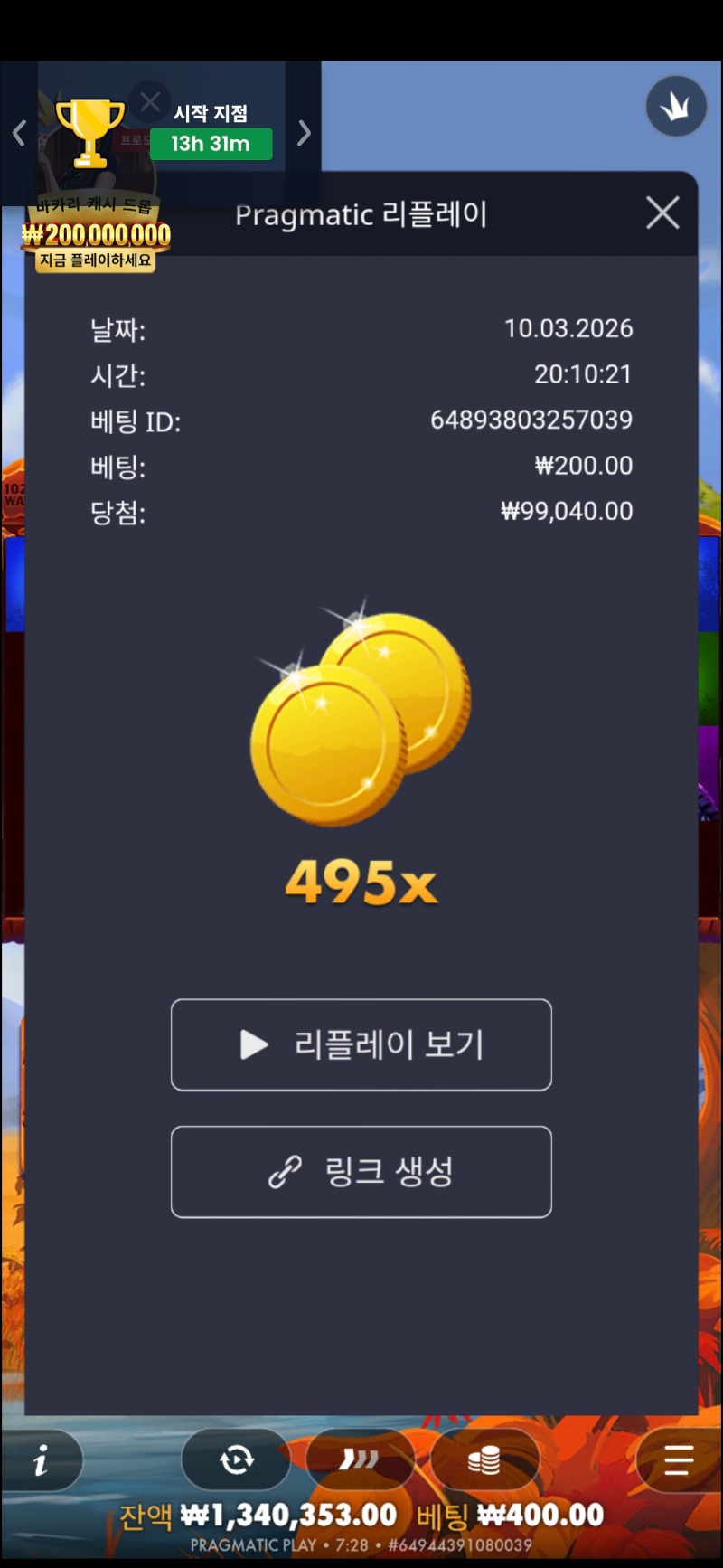Screen dimensions: 723x1568
Task: Dismiss the tournament promo banner
Action: click(150, 101)
